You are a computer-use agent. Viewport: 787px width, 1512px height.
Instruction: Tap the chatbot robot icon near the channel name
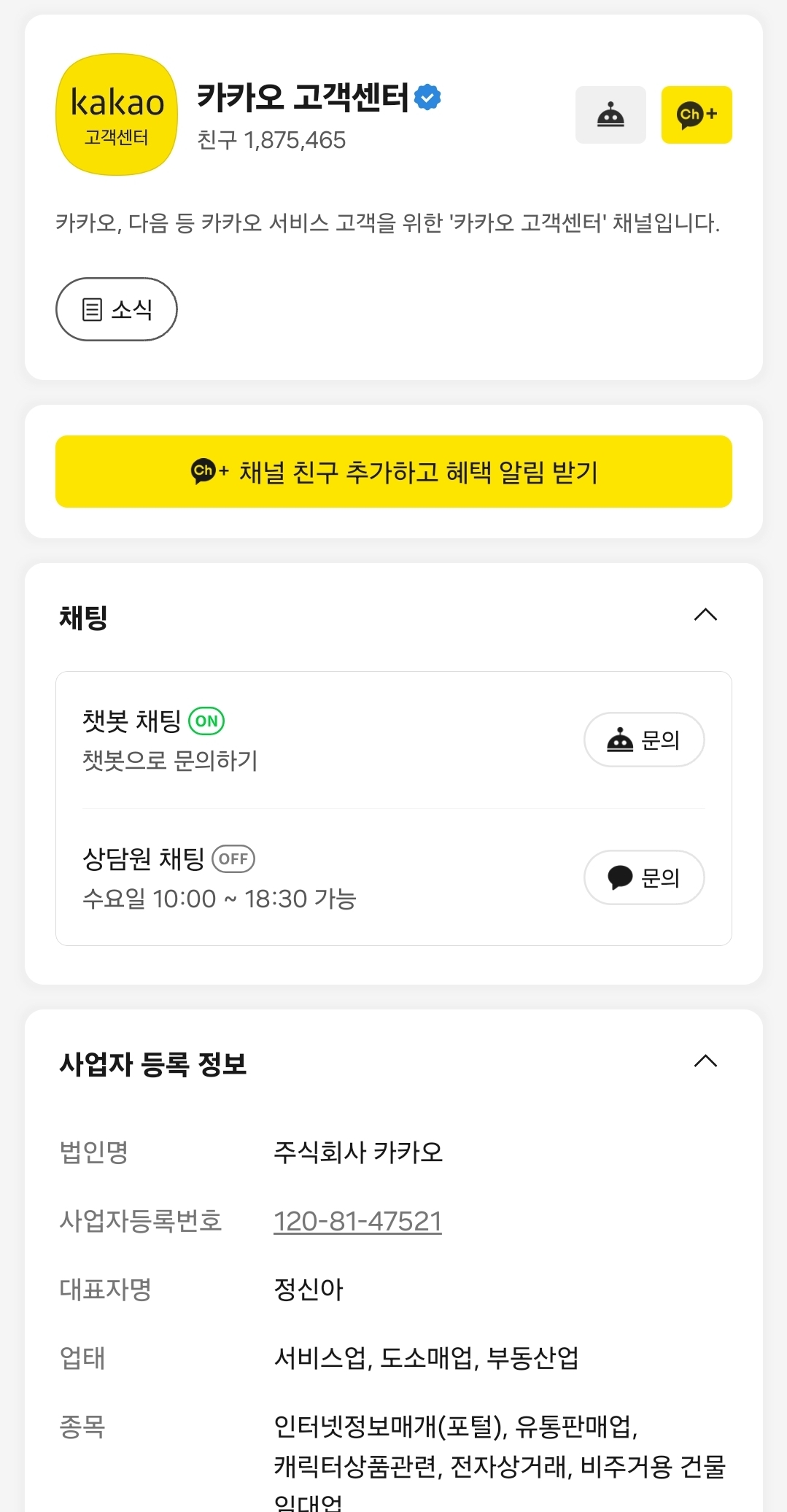[x=610, y=115]
